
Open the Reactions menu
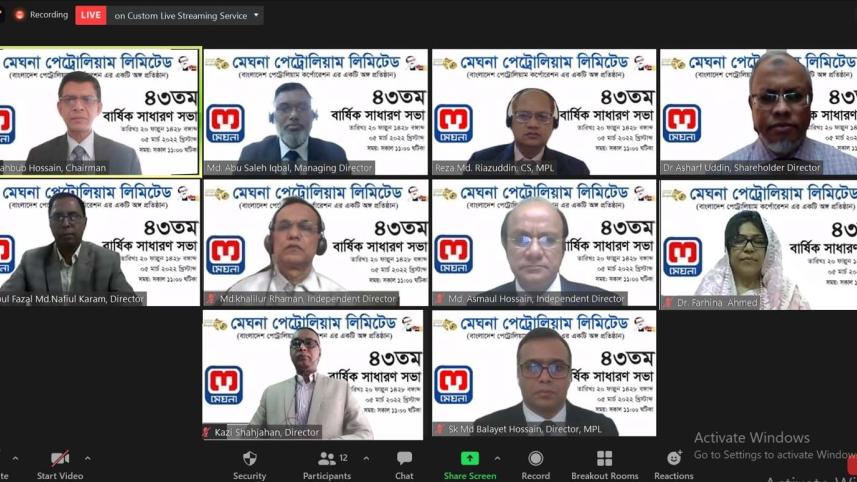tap(674, 464)
